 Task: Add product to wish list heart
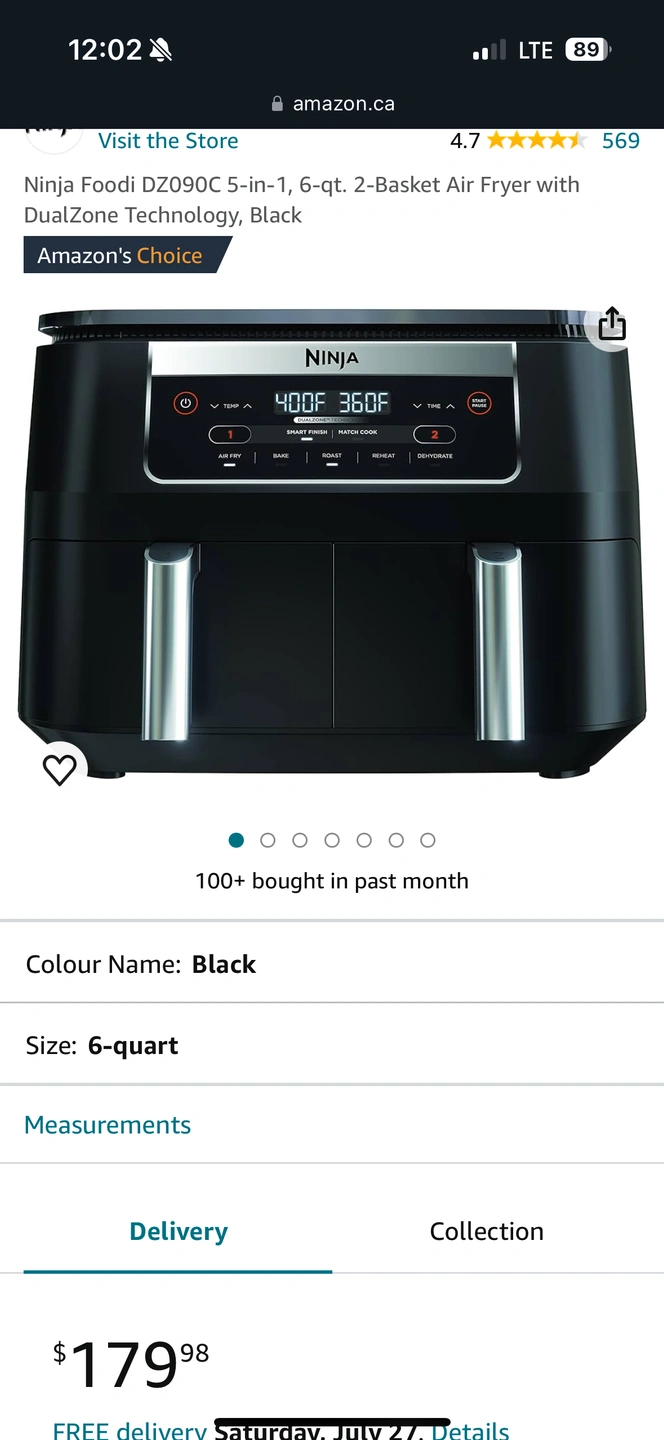(59, 769)
